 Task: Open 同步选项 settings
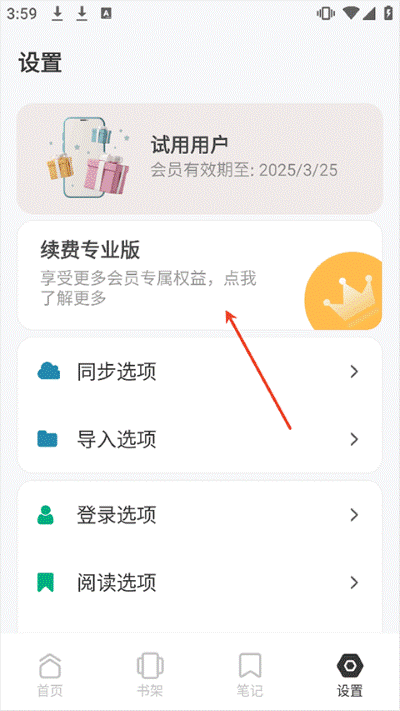coord(200,371)
